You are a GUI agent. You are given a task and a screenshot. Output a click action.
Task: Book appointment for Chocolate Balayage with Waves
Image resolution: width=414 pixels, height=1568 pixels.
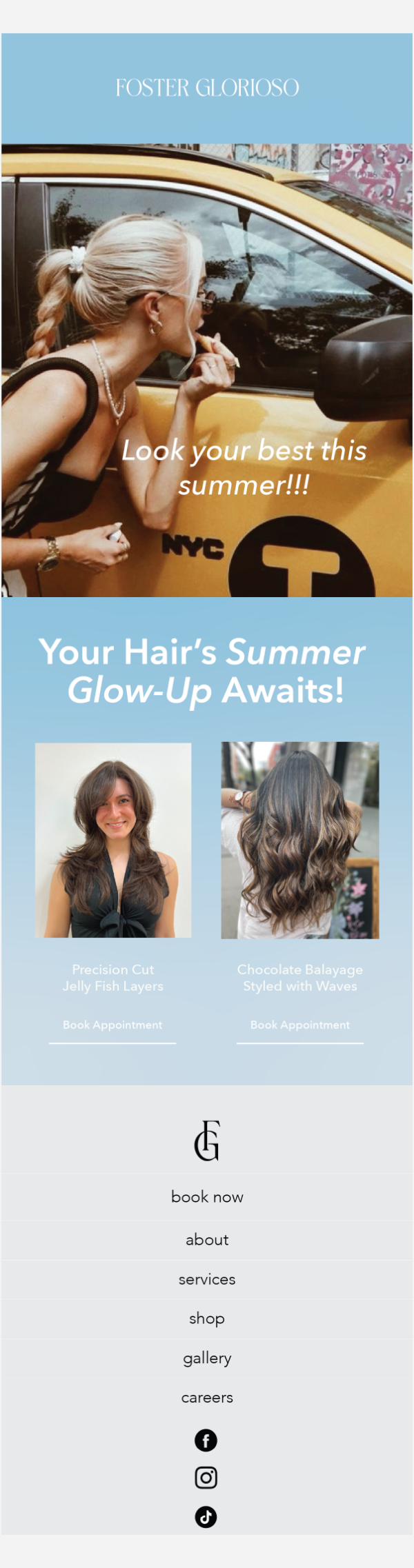pos(300,1025)
